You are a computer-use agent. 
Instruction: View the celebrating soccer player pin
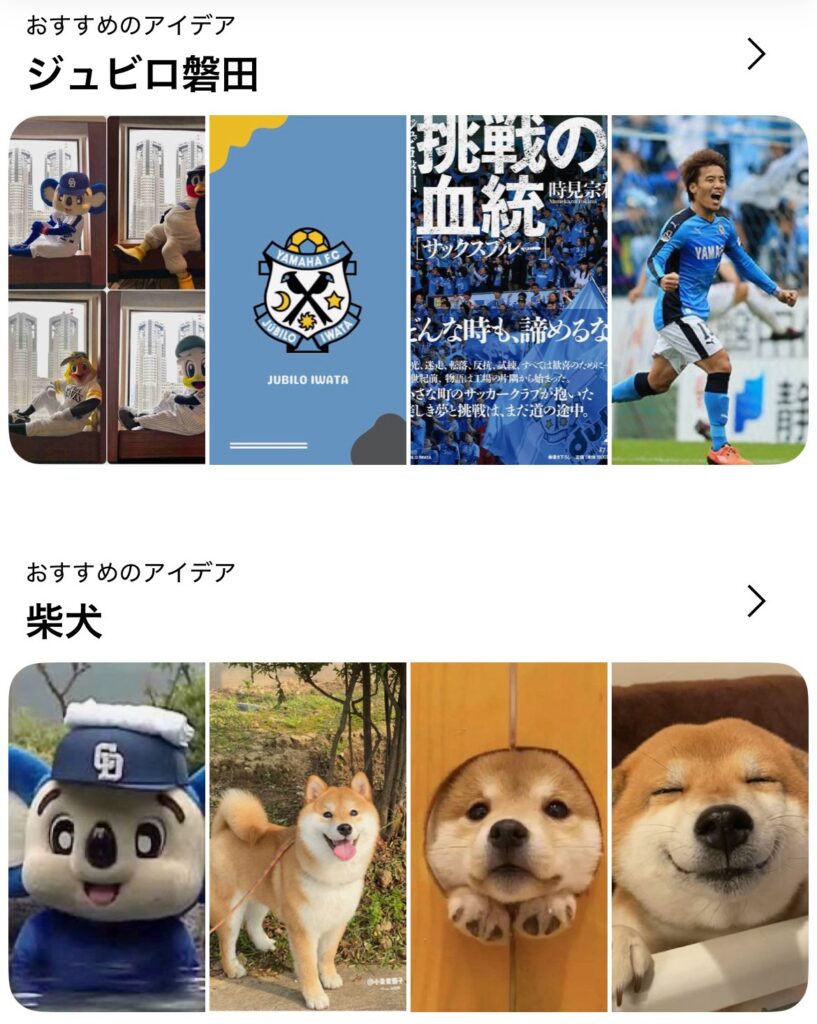[709, 290]
